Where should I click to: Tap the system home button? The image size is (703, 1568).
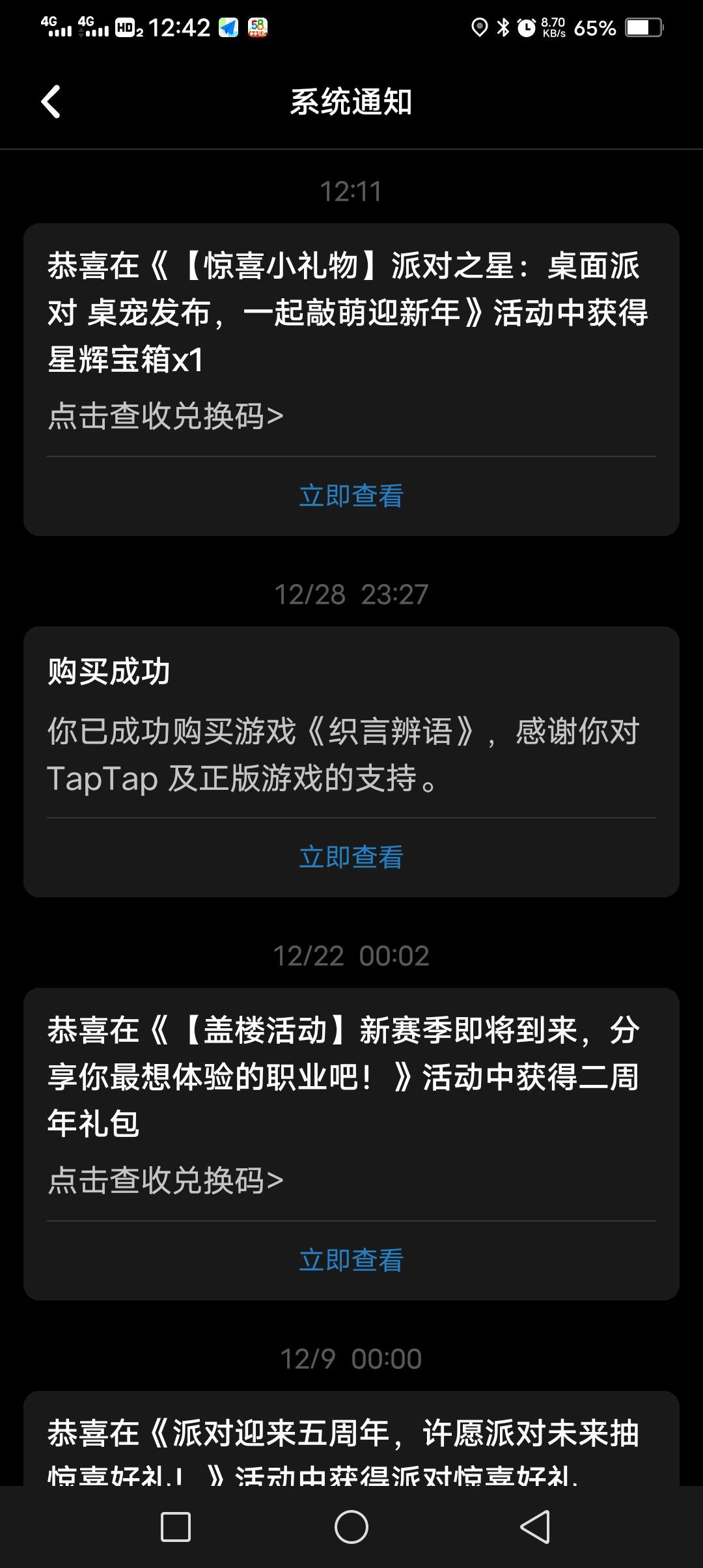[x=351, y=1527]
